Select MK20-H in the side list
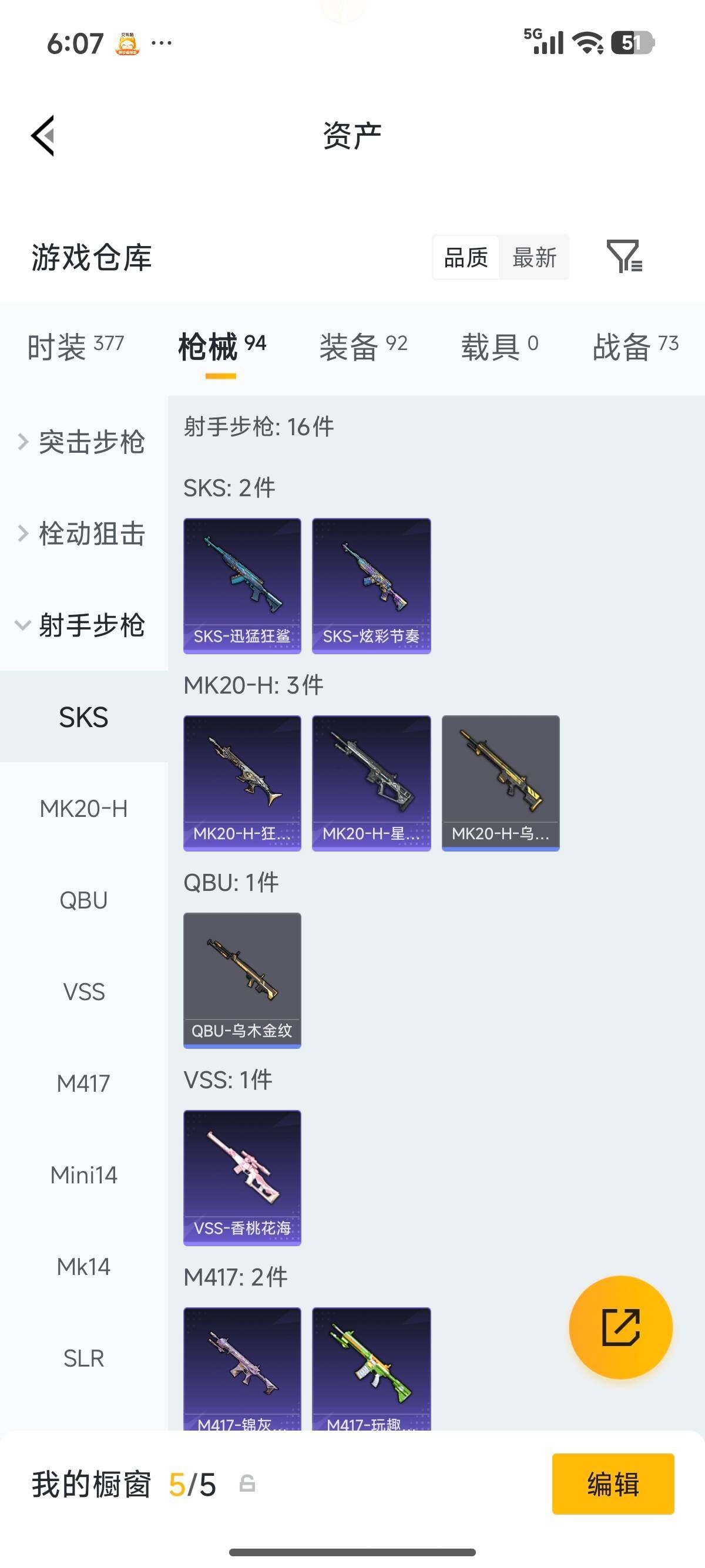705x1568 pixels. [x=83, y=808]
